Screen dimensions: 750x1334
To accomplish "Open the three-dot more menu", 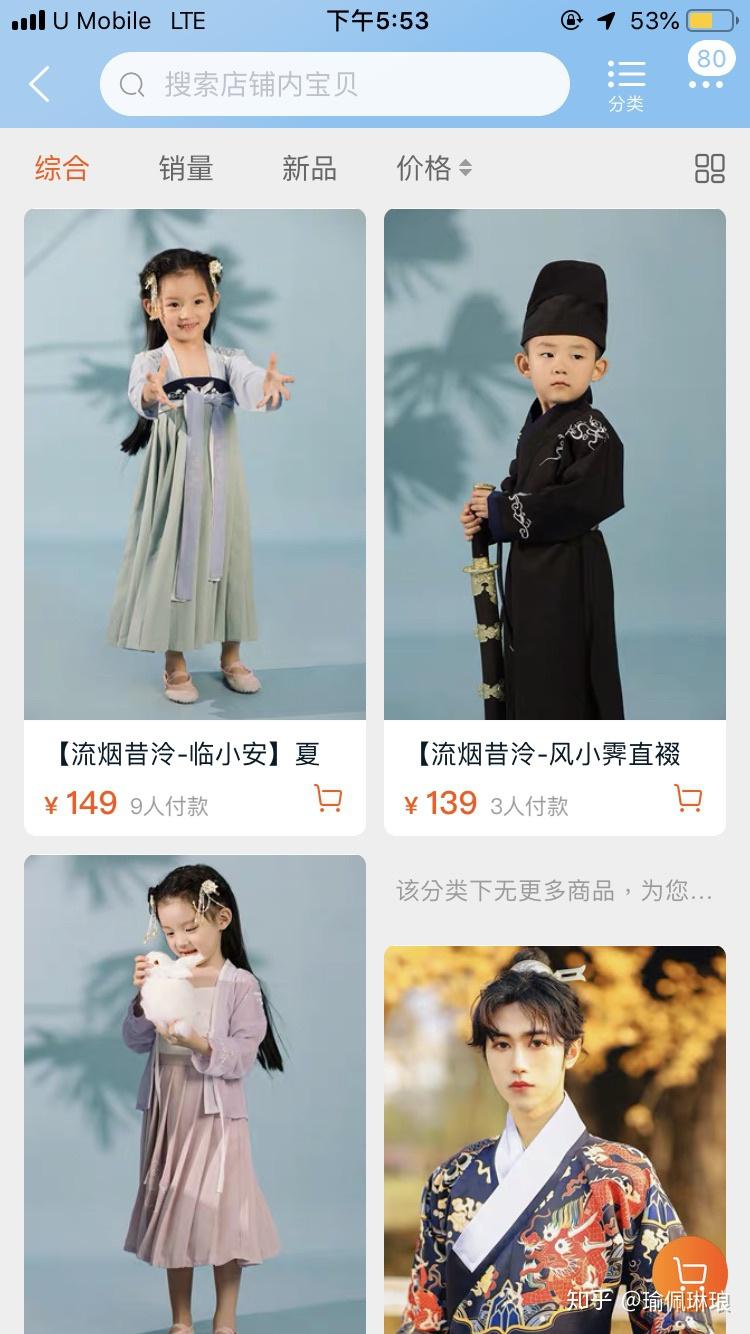I will click(x=706, y=85).
